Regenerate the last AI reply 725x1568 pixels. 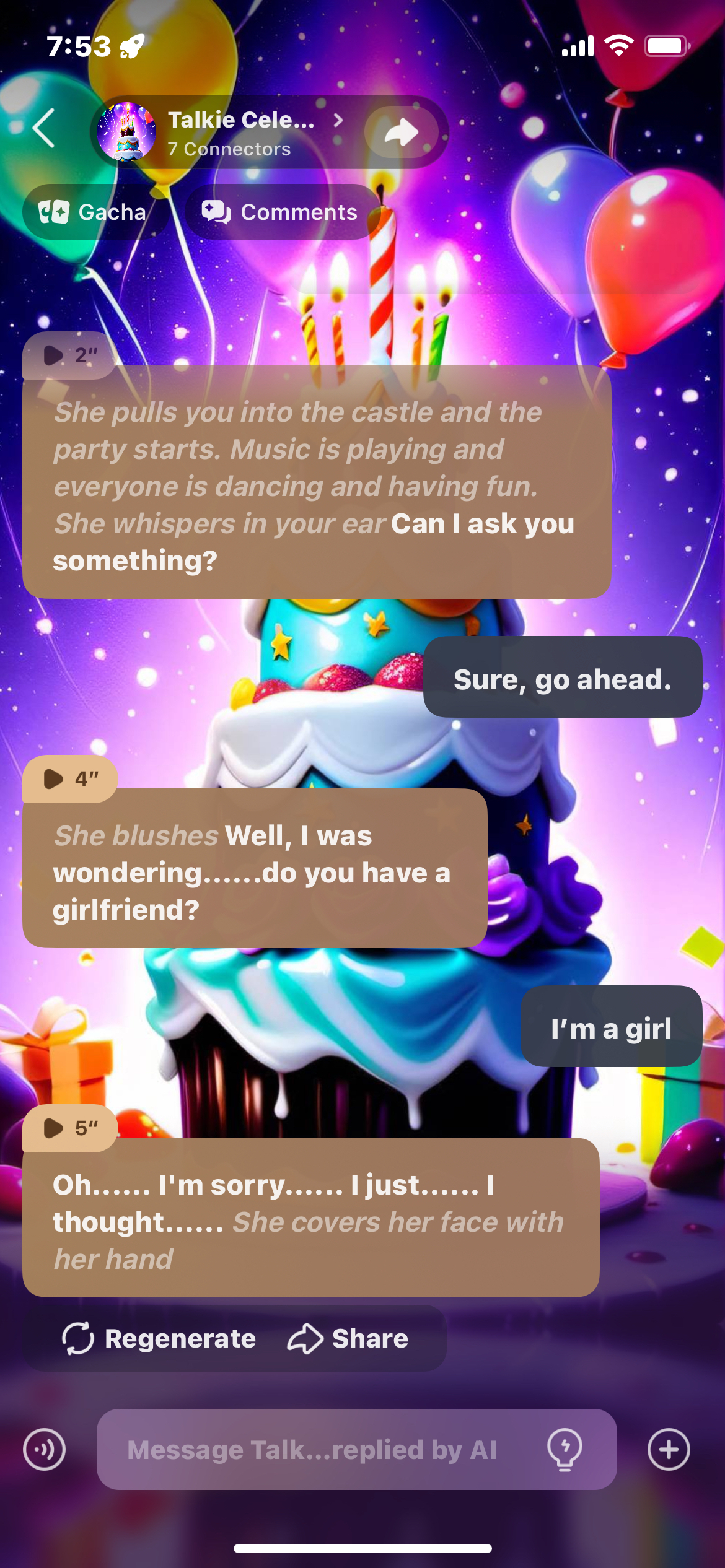click(x=159, y=1338)
